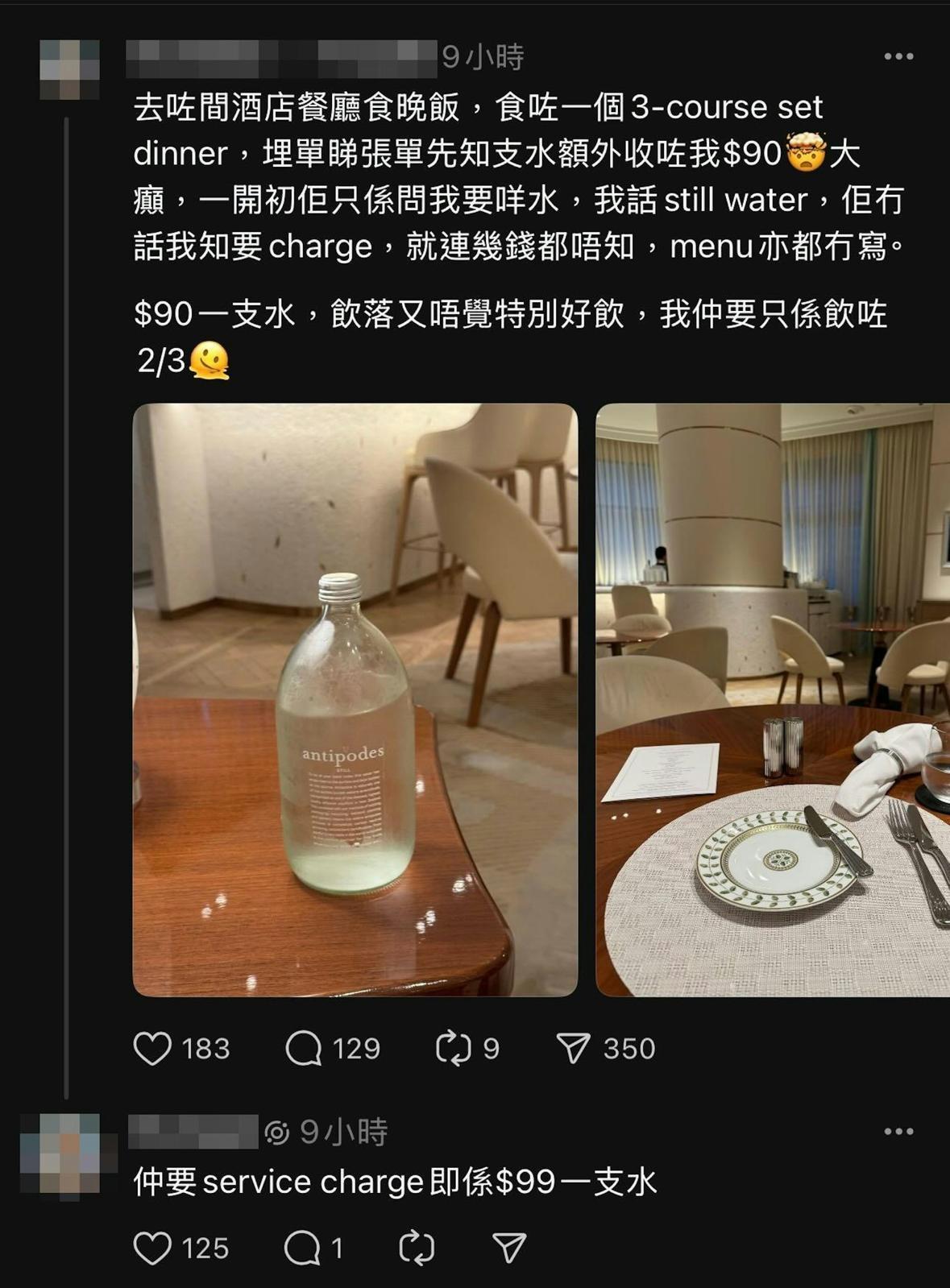Share the main post via send icon
This screenshot has height=1288, width=950.
(x=574, y=1048)
